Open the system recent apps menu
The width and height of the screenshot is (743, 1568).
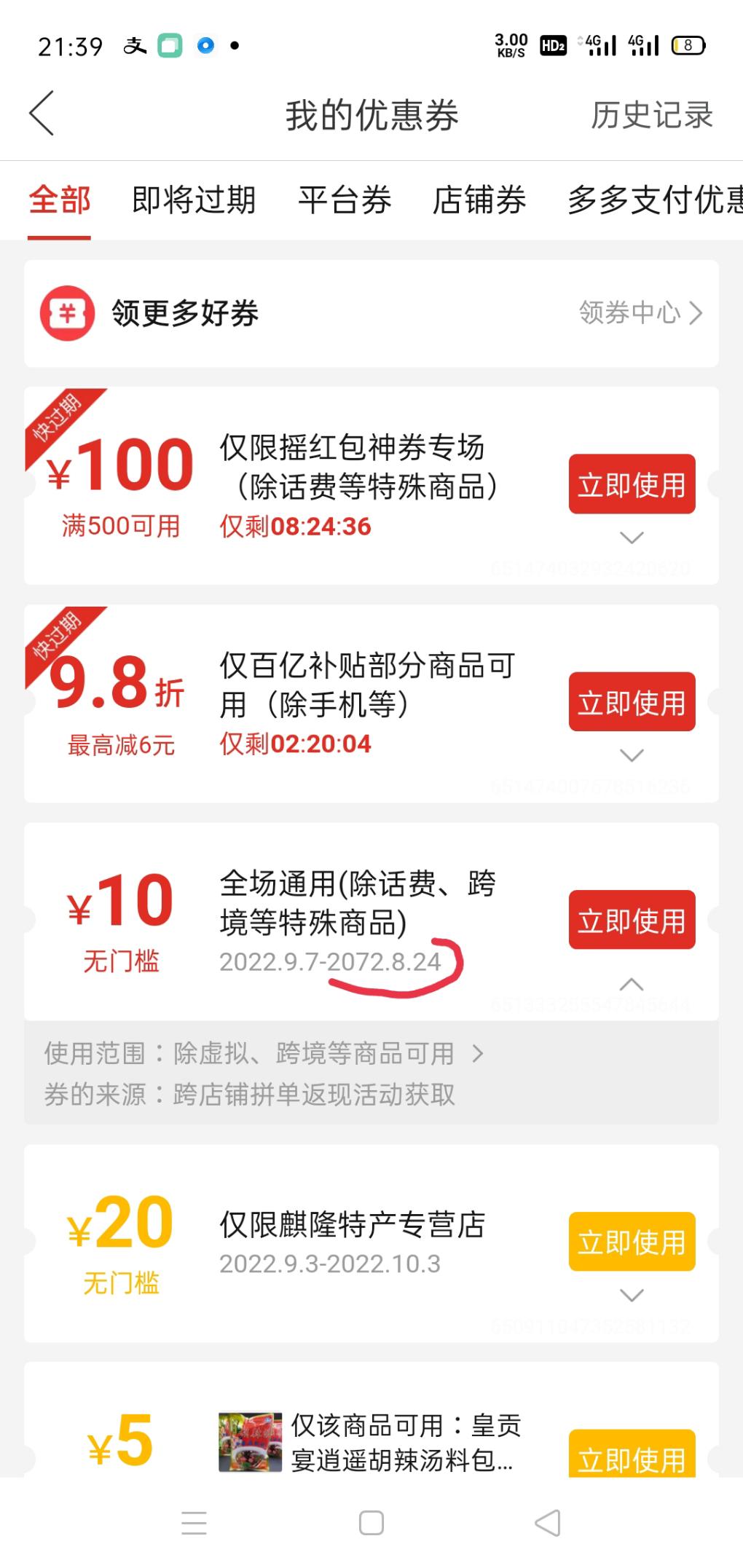click(x=194, y=1523)
